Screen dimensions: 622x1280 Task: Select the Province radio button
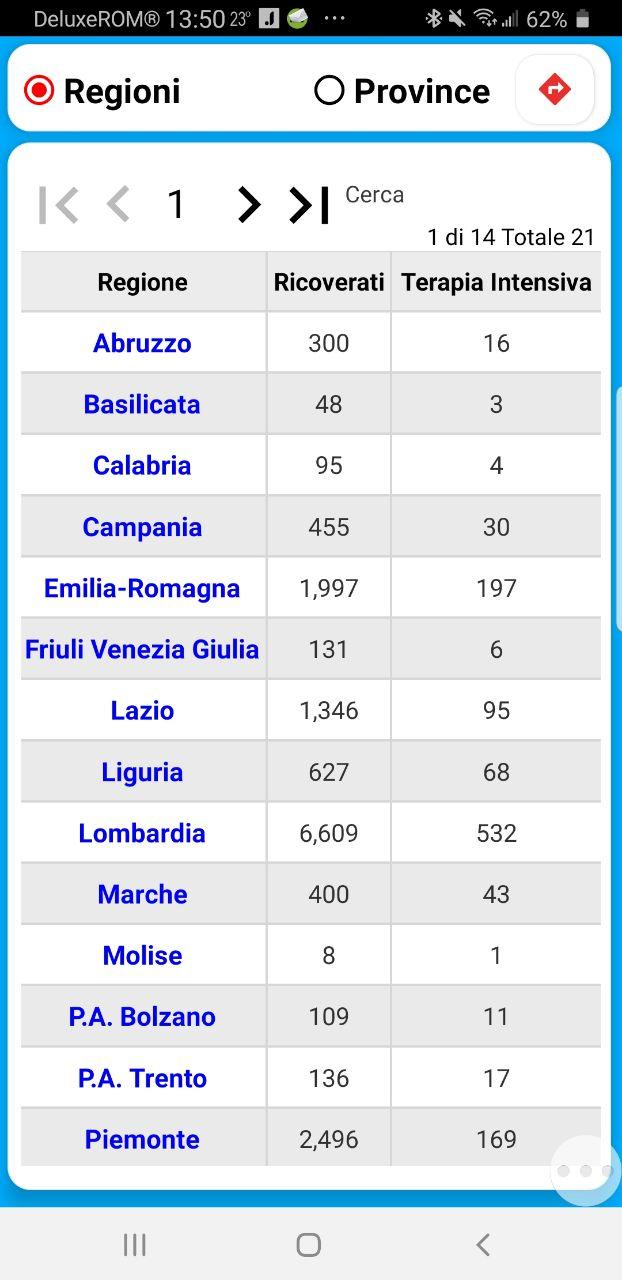coord(329,91)
